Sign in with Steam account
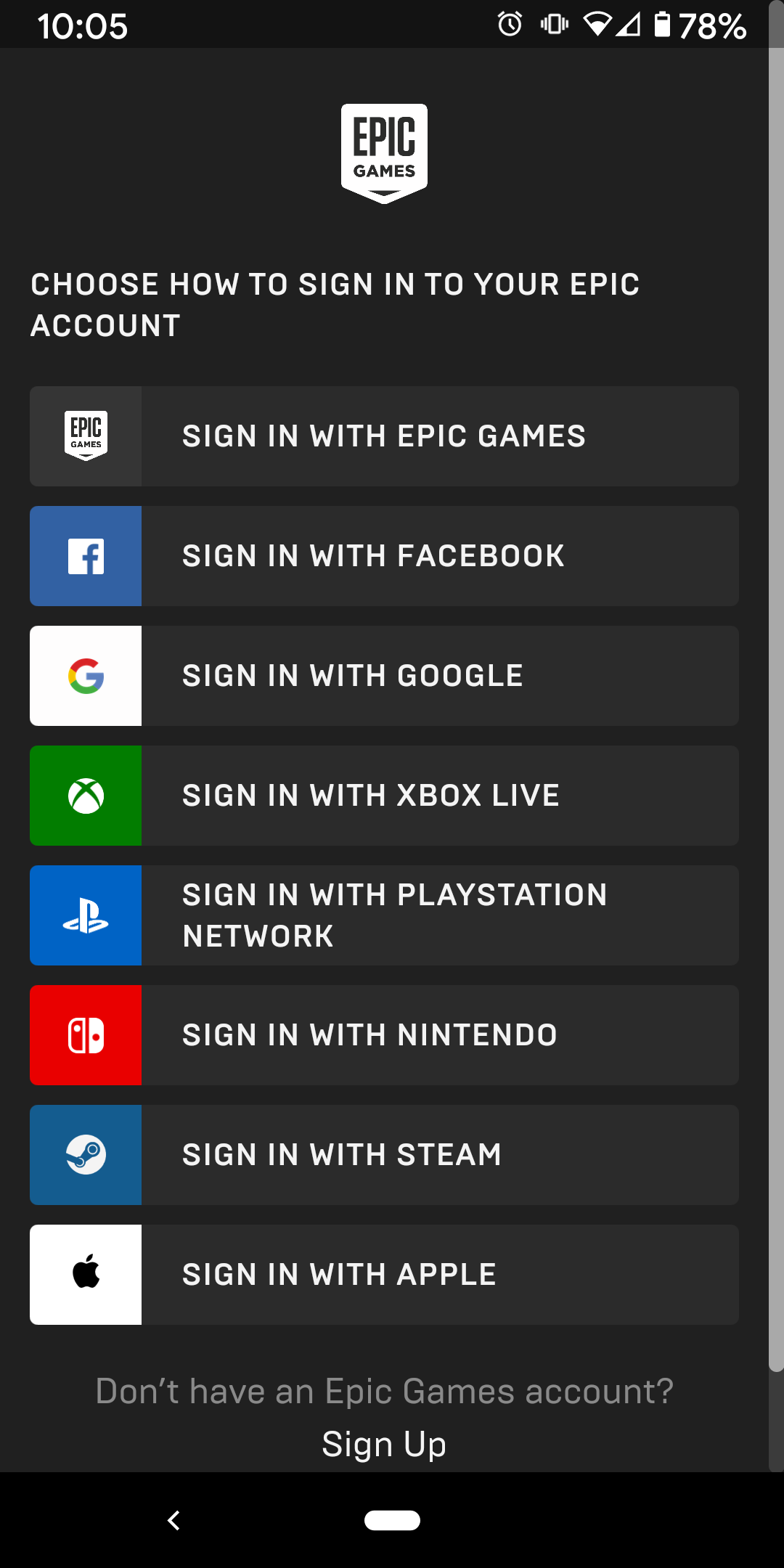 (x=384, y=1155)
